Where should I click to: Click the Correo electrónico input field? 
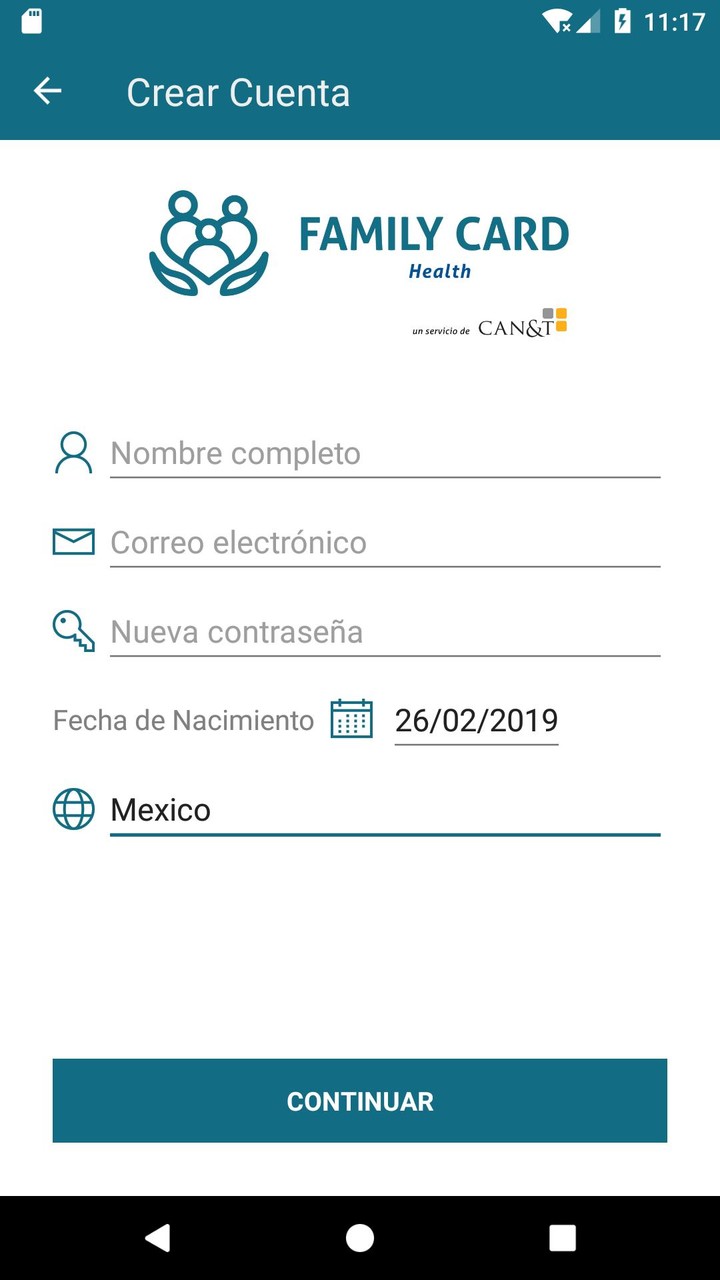[x=385, y=541]
